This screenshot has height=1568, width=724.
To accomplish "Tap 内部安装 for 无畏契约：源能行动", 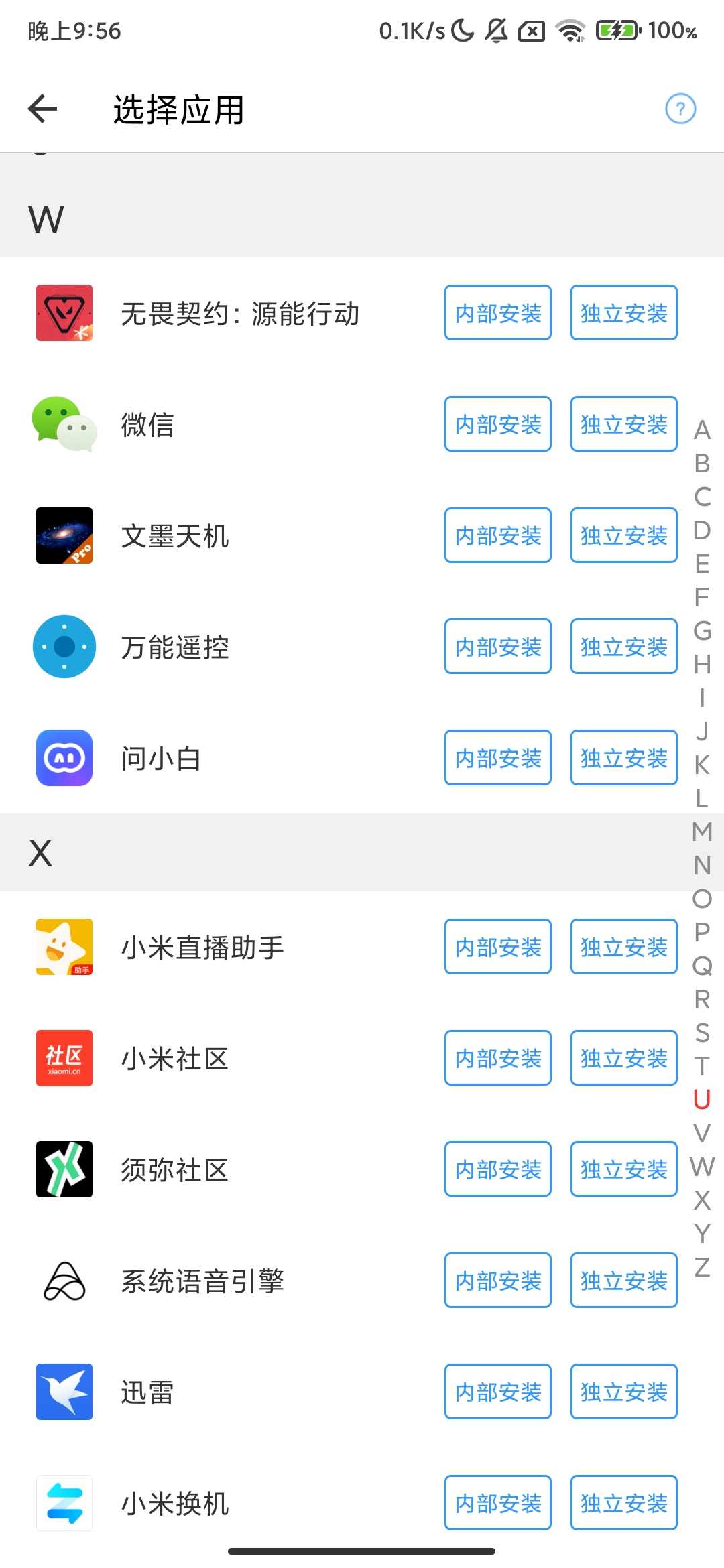I will point(497,313).
